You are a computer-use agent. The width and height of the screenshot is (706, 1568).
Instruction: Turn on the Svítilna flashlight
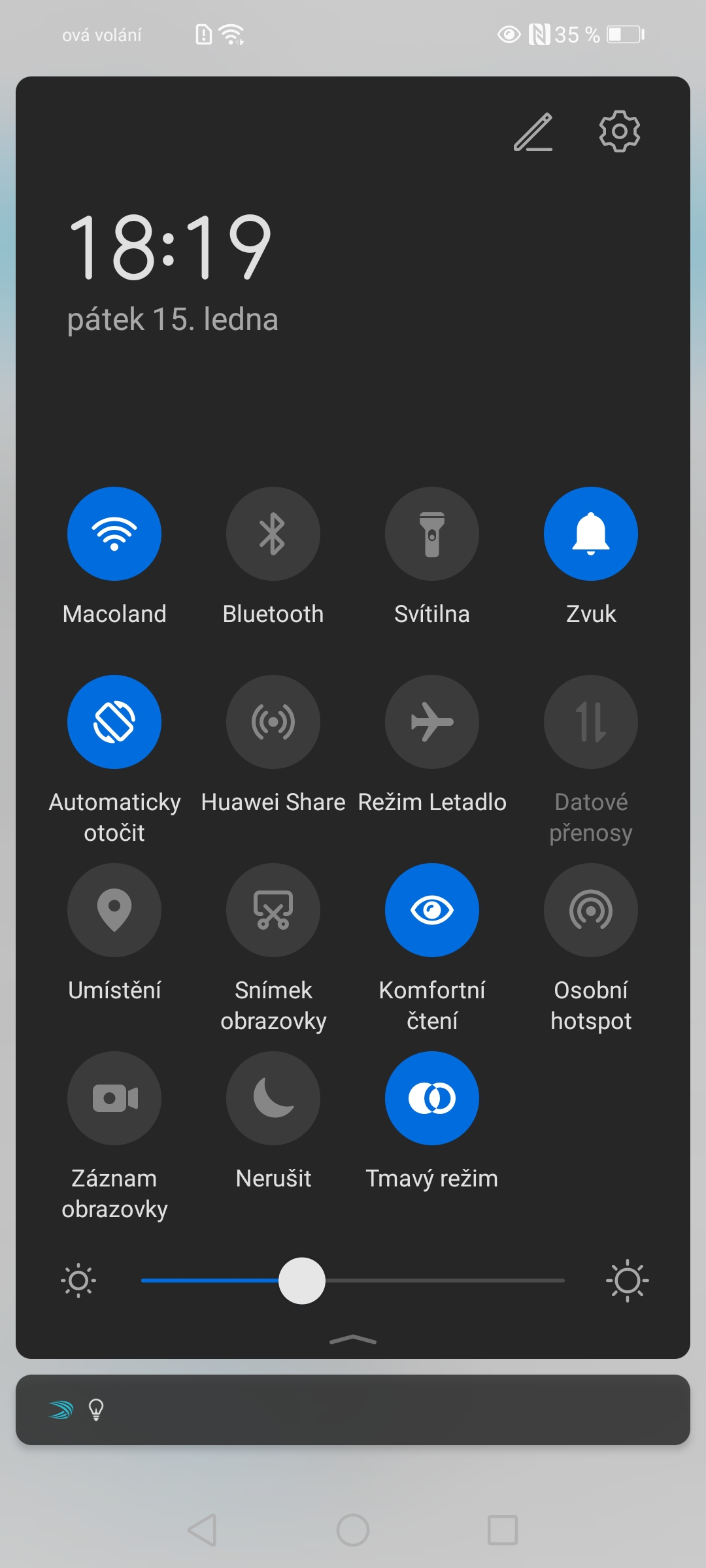click(x=432, y=534)
